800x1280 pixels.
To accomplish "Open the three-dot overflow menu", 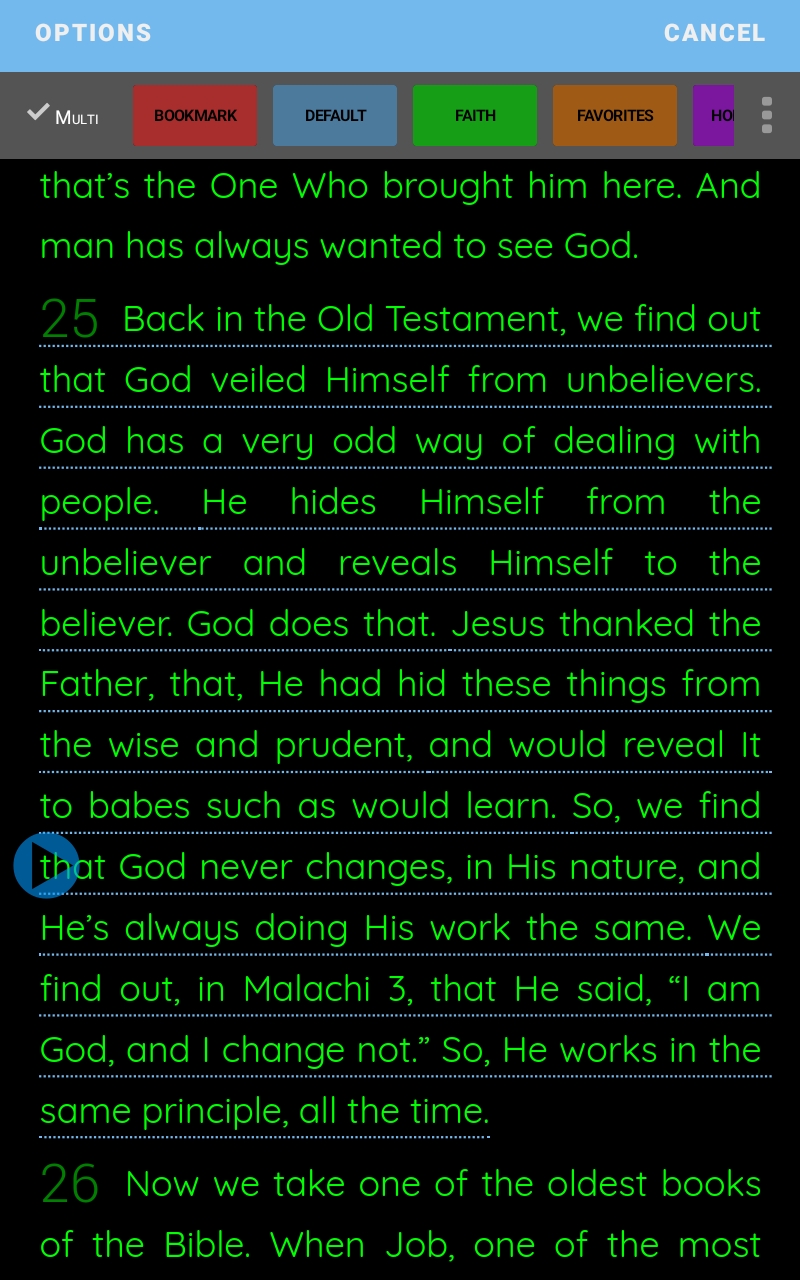I will click(767, 116).
